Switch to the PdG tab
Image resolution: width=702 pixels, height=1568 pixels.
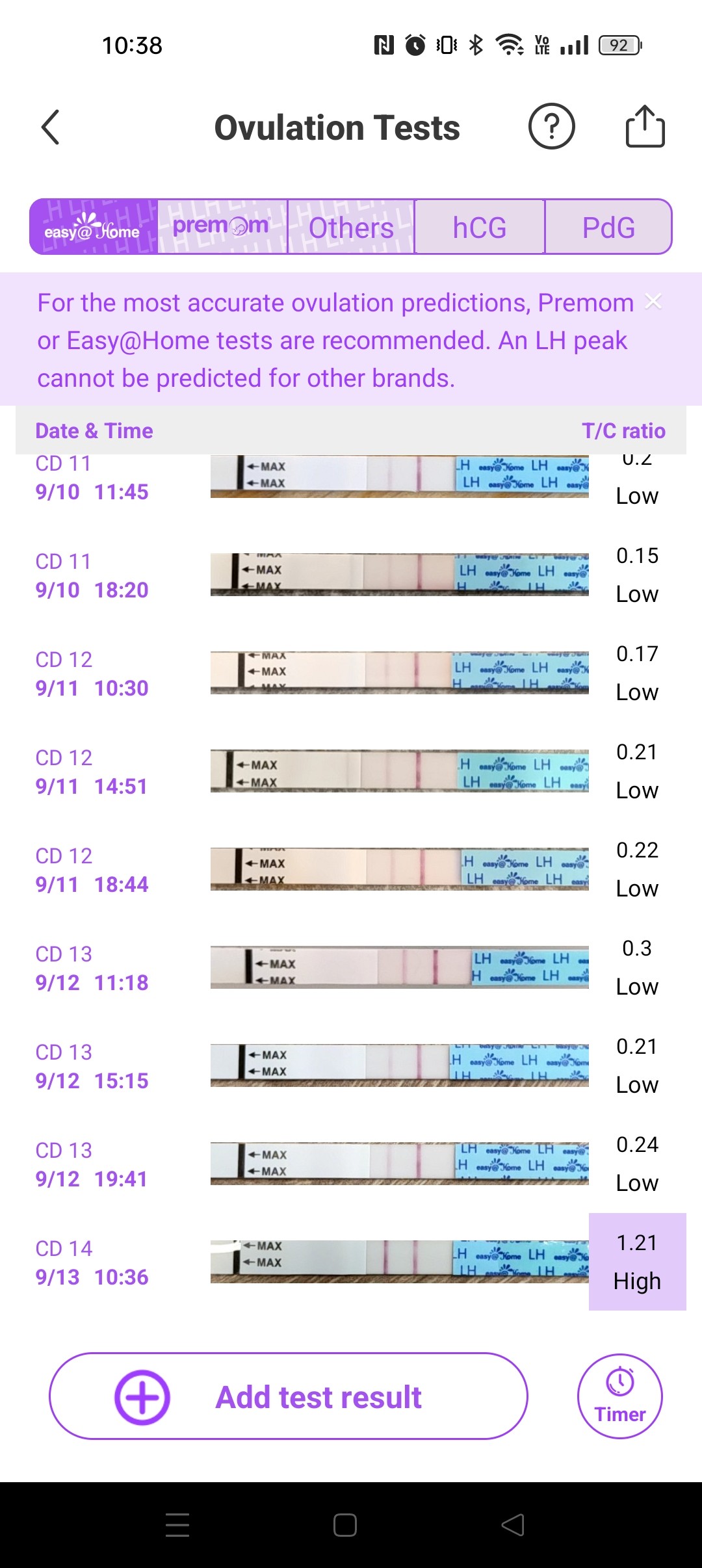[x=608, y=227]
